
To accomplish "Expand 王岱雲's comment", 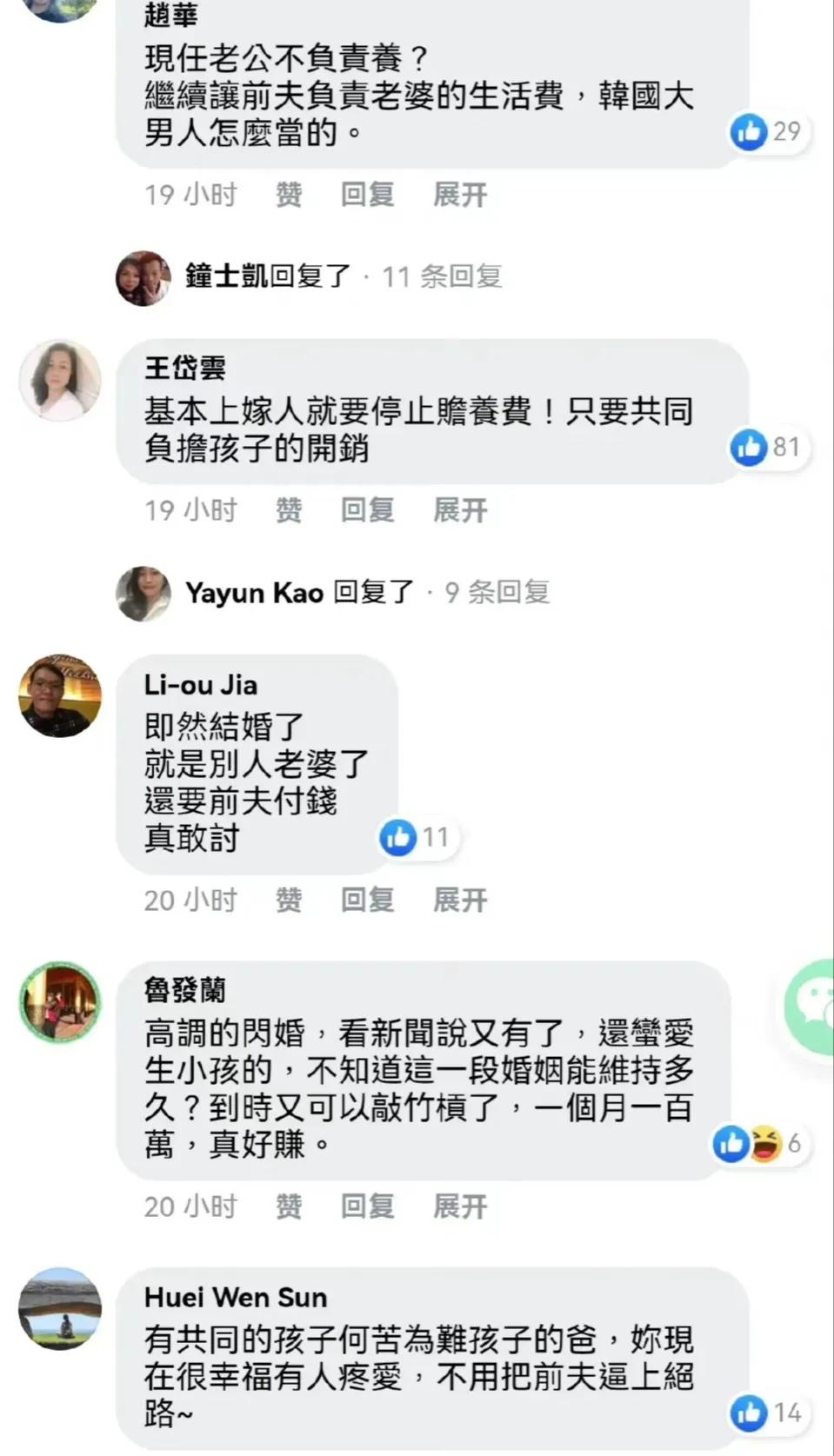I will [460, 510].
